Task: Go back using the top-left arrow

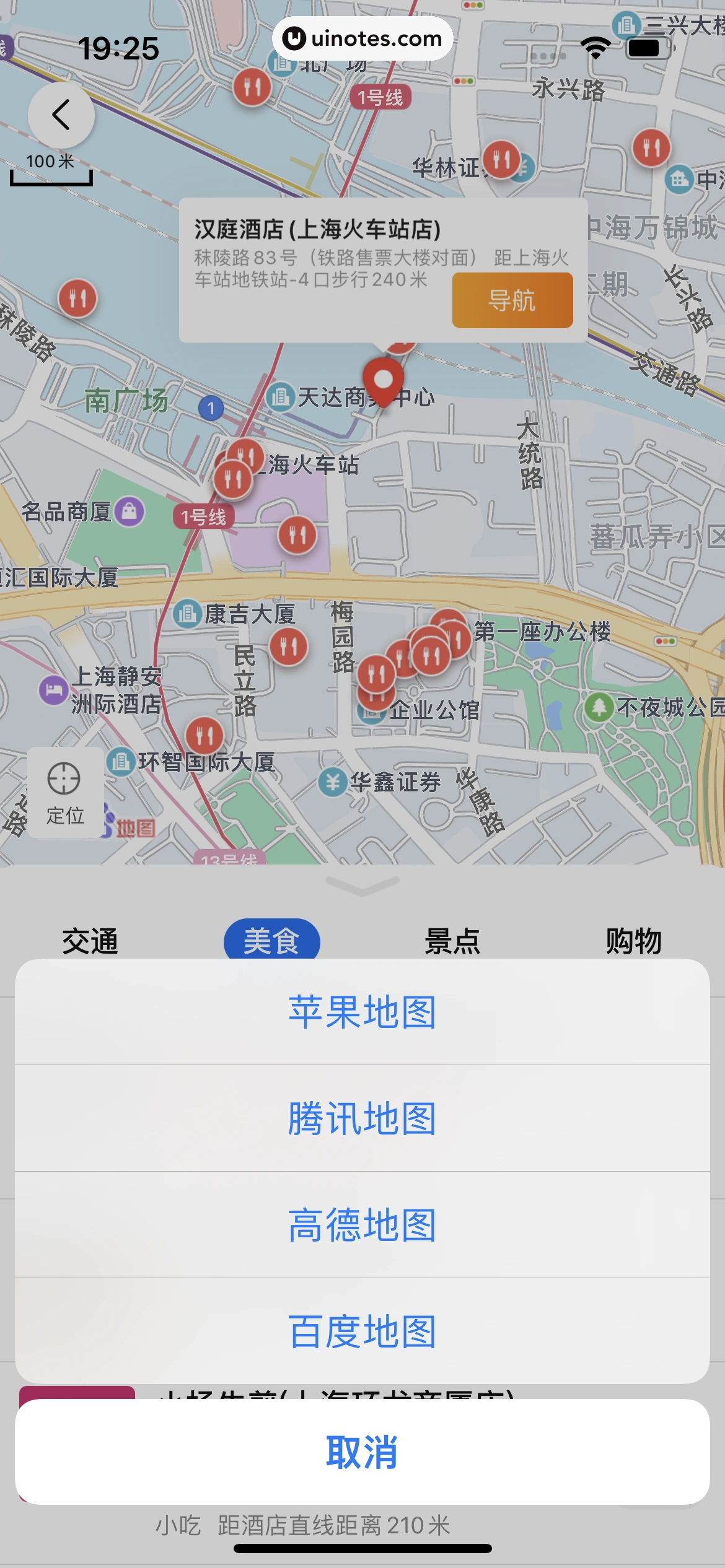Action: pos(61,115)
